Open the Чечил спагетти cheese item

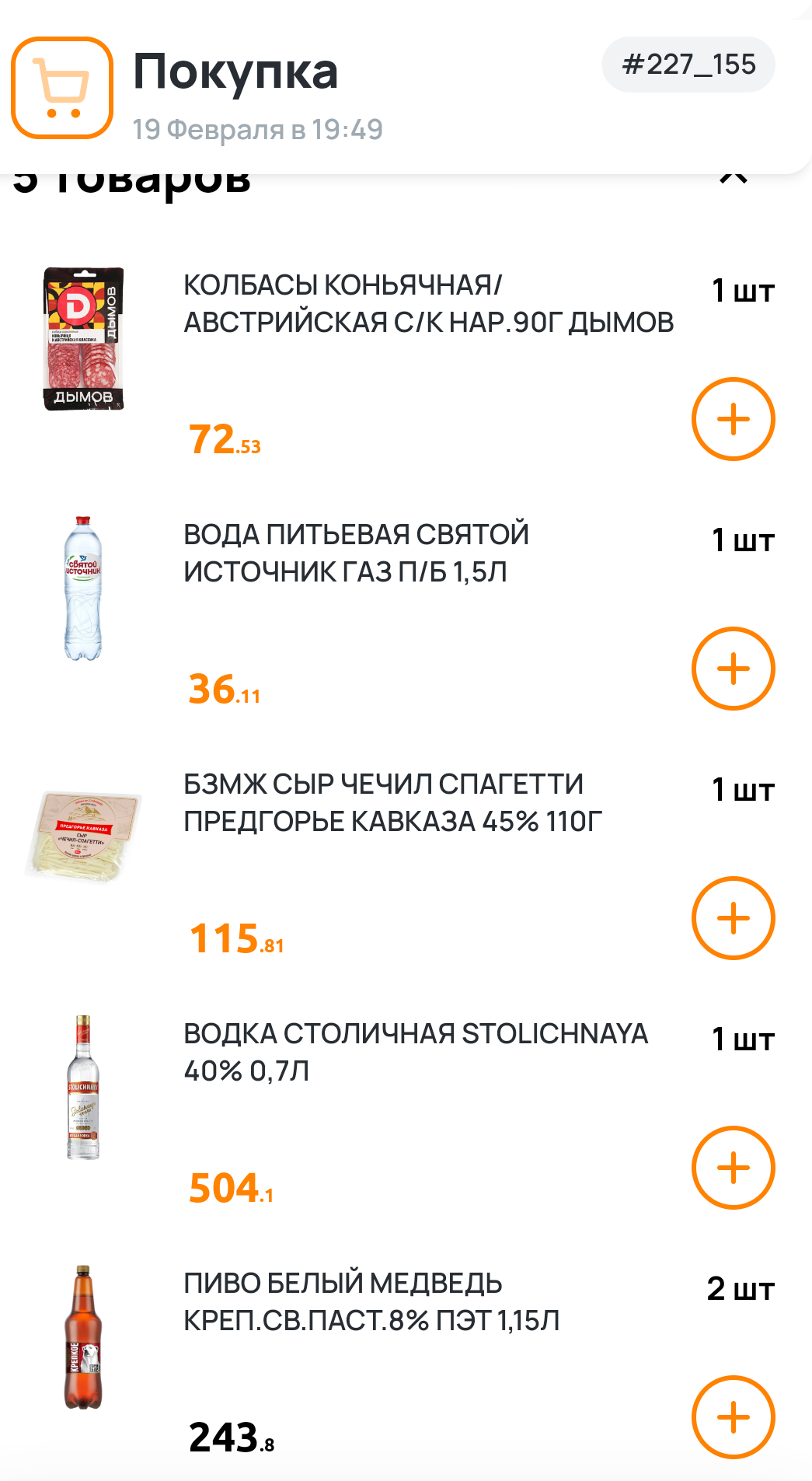click(392, 803)
